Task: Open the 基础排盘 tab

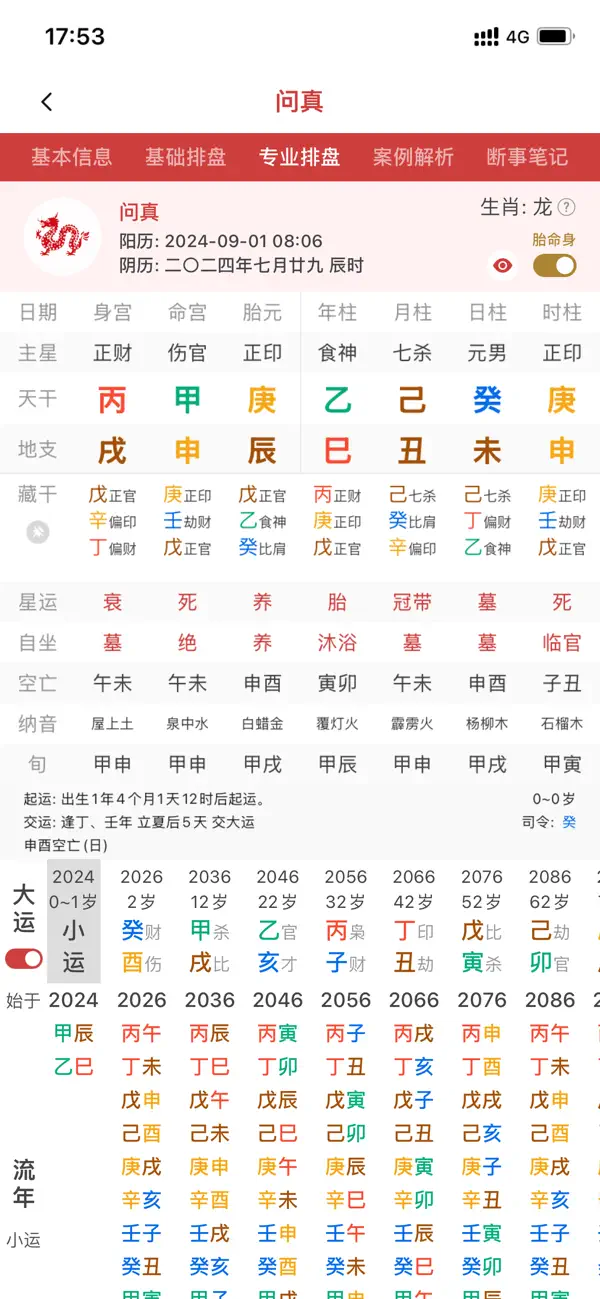Action: coord(185,157)
